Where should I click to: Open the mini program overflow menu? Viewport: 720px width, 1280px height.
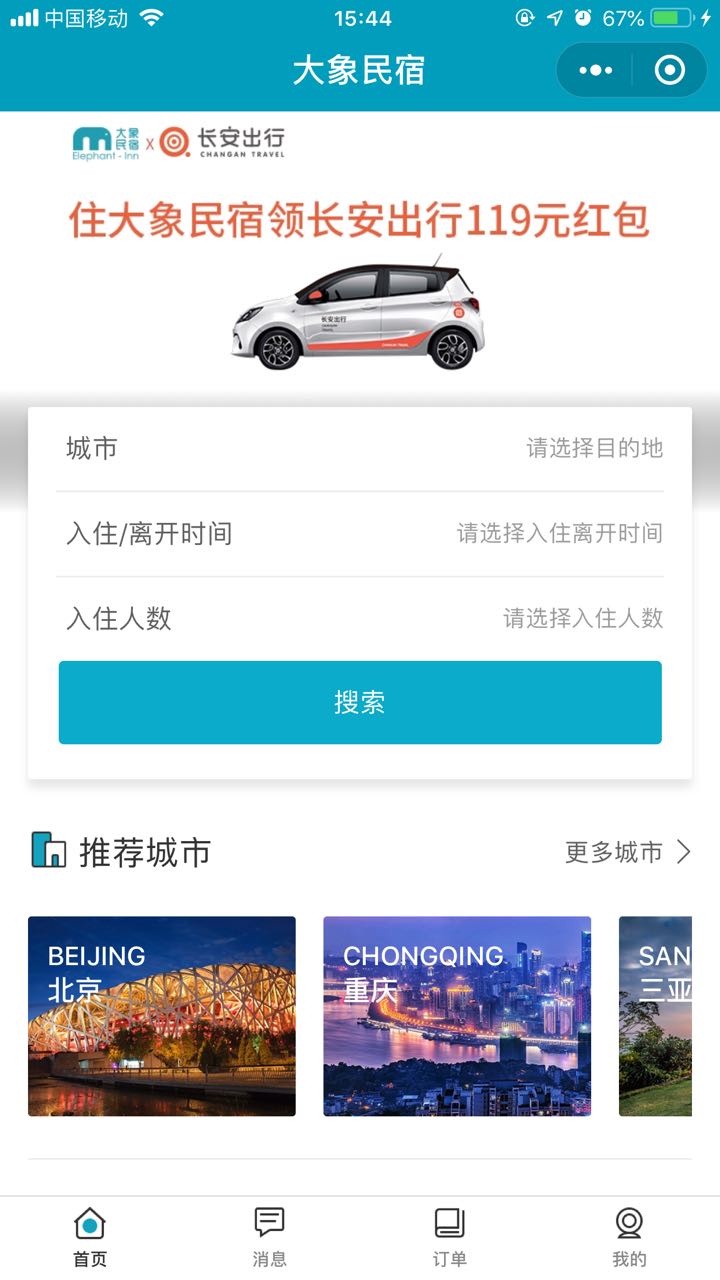point(596,70)
